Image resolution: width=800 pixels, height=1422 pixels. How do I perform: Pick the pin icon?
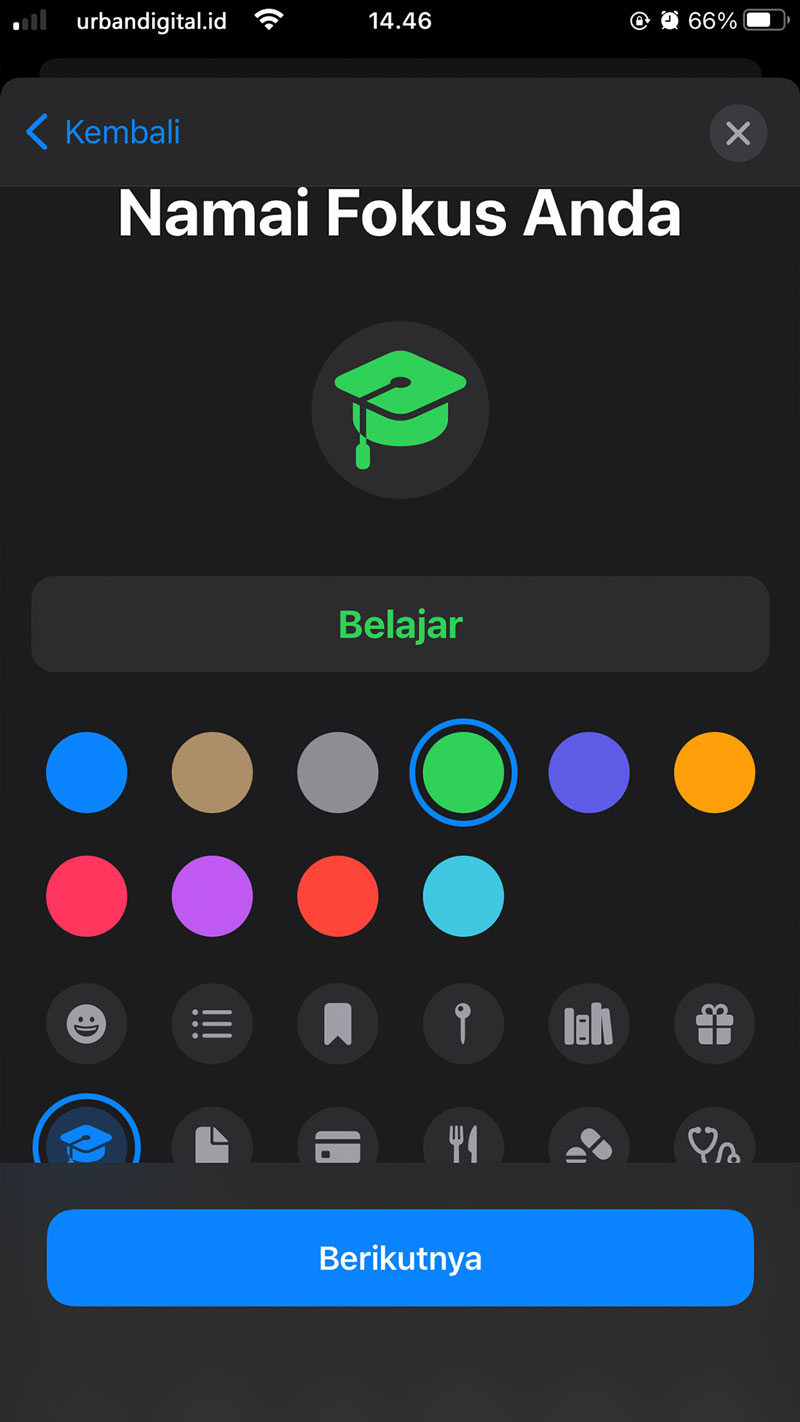pyautogui.click(x=463, y=1024)
